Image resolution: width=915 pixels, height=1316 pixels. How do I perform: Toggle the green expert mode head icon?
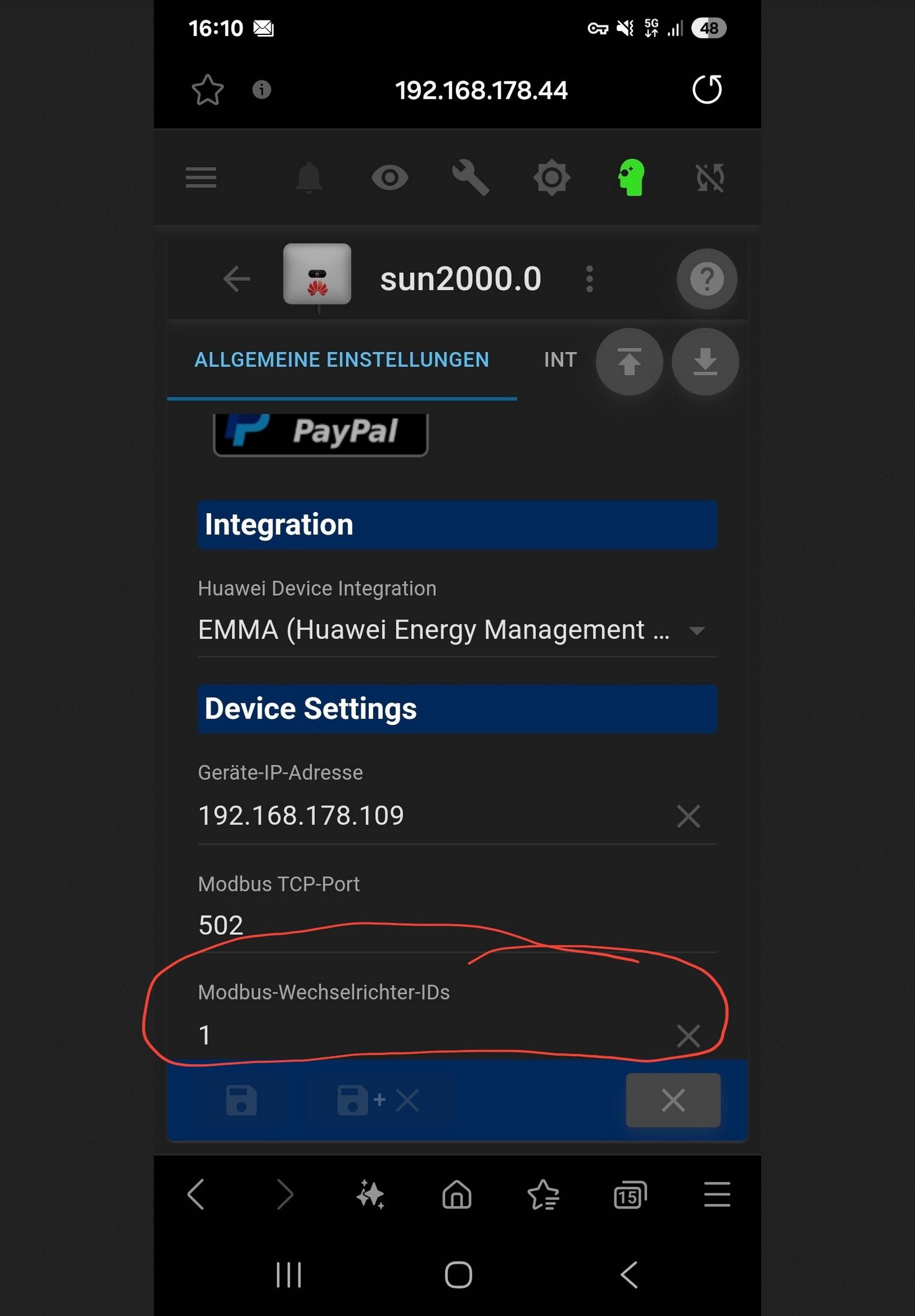(631, 178)
